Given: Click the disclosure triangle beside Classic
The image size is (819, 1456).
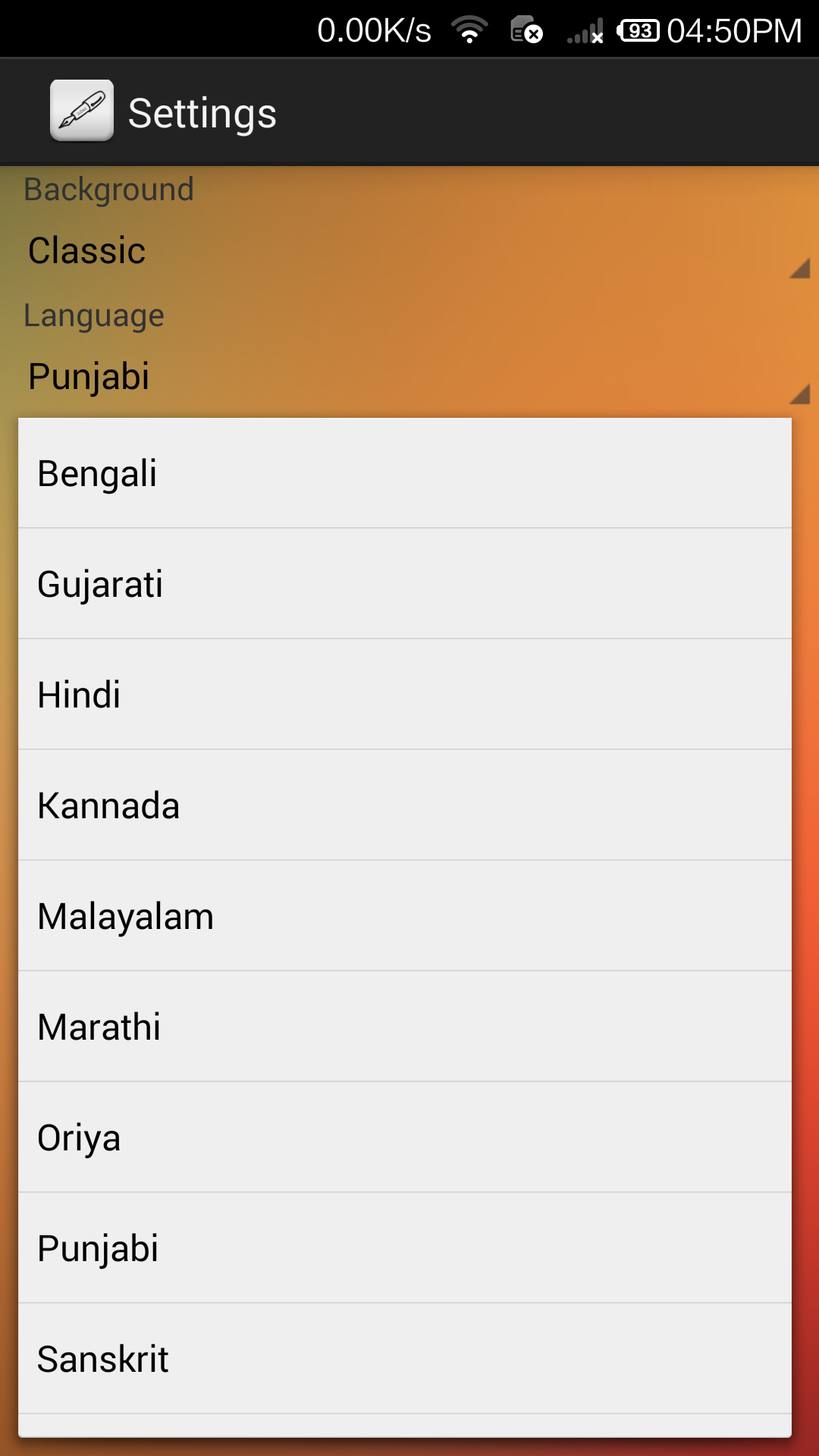Looking at the screenshot, I should coord(800,267).
